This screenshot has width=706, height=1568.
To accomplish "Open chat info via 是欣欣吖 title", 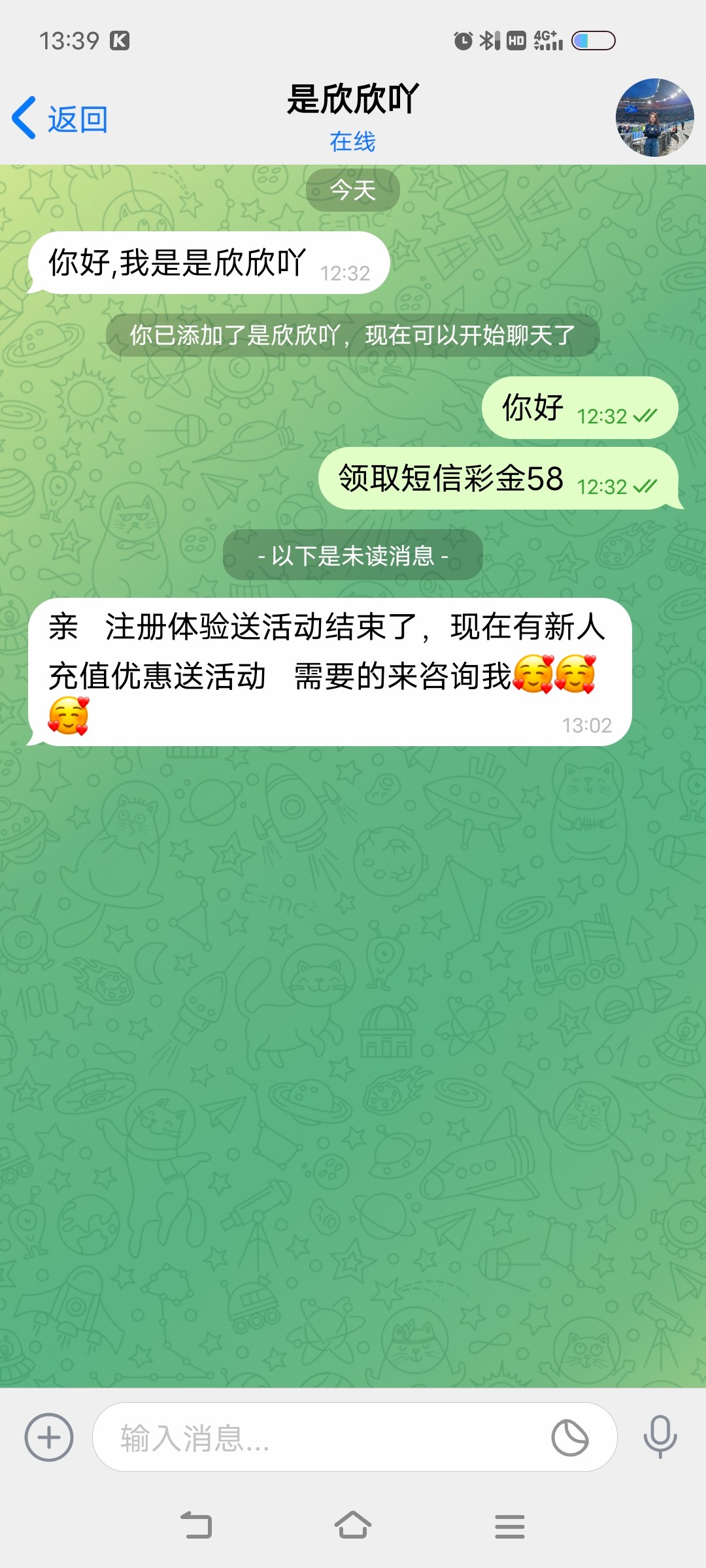I will 353,99.
